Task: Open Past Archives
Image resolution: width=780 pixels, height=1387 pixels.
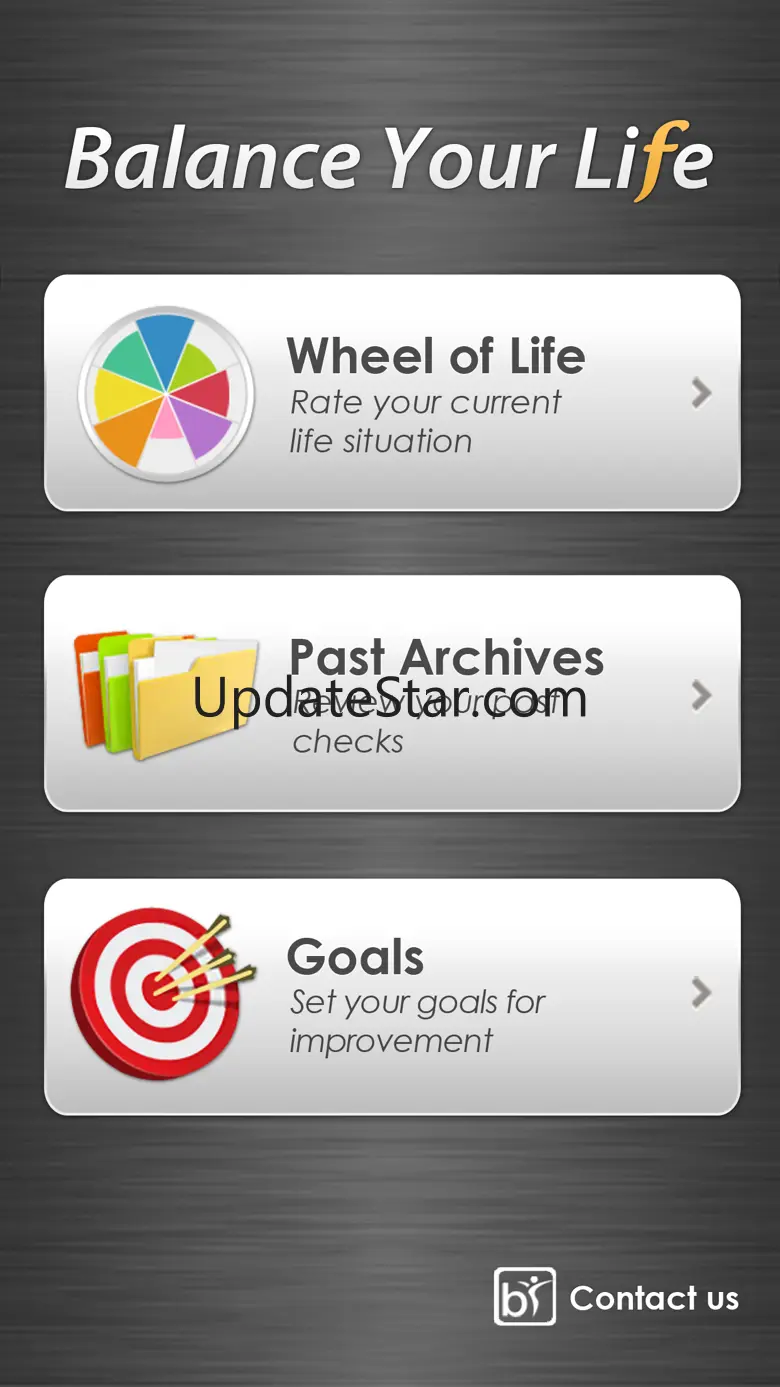Action: (x=392, y=693)
